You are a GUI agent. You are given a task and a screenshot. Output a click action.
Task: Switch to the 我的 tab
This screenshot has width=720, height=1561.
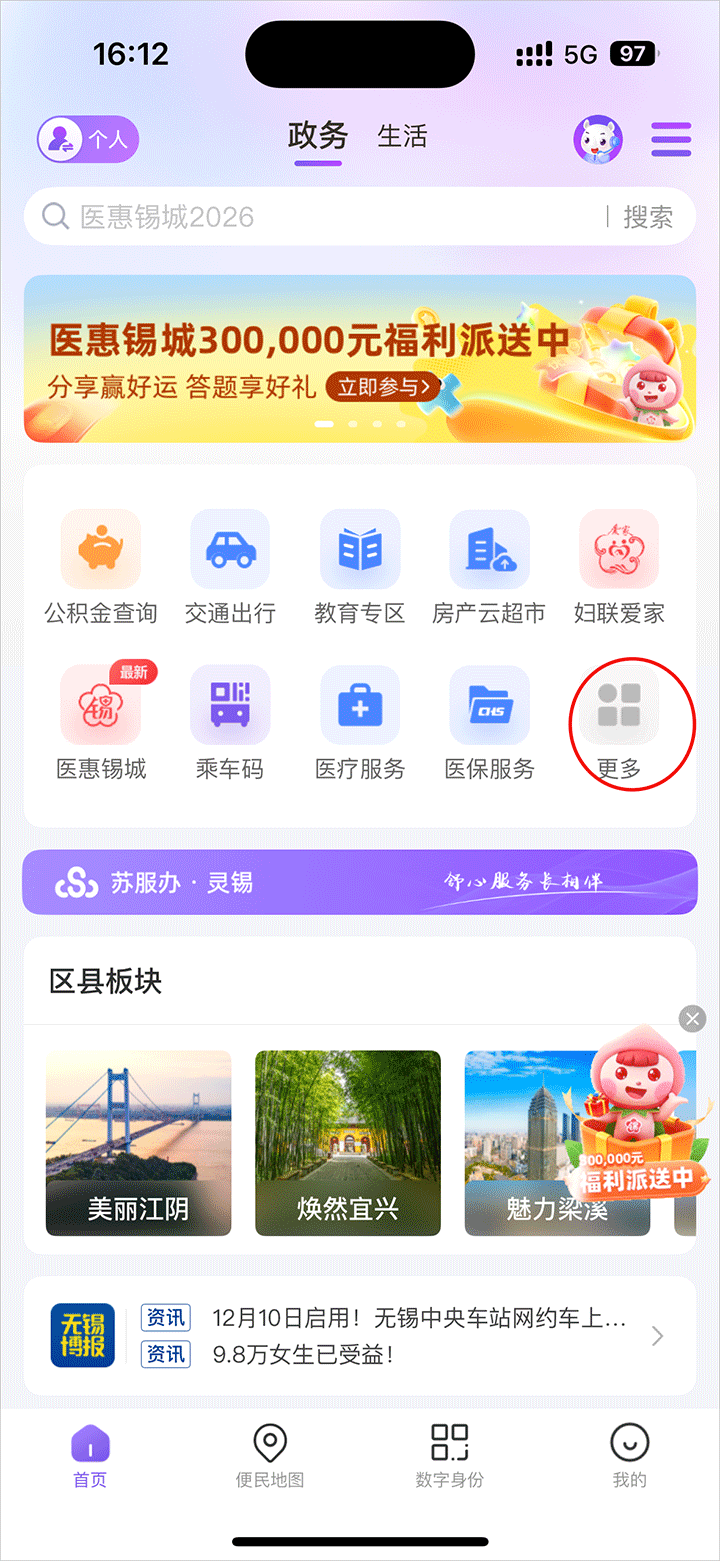[x=629, y=1456]
